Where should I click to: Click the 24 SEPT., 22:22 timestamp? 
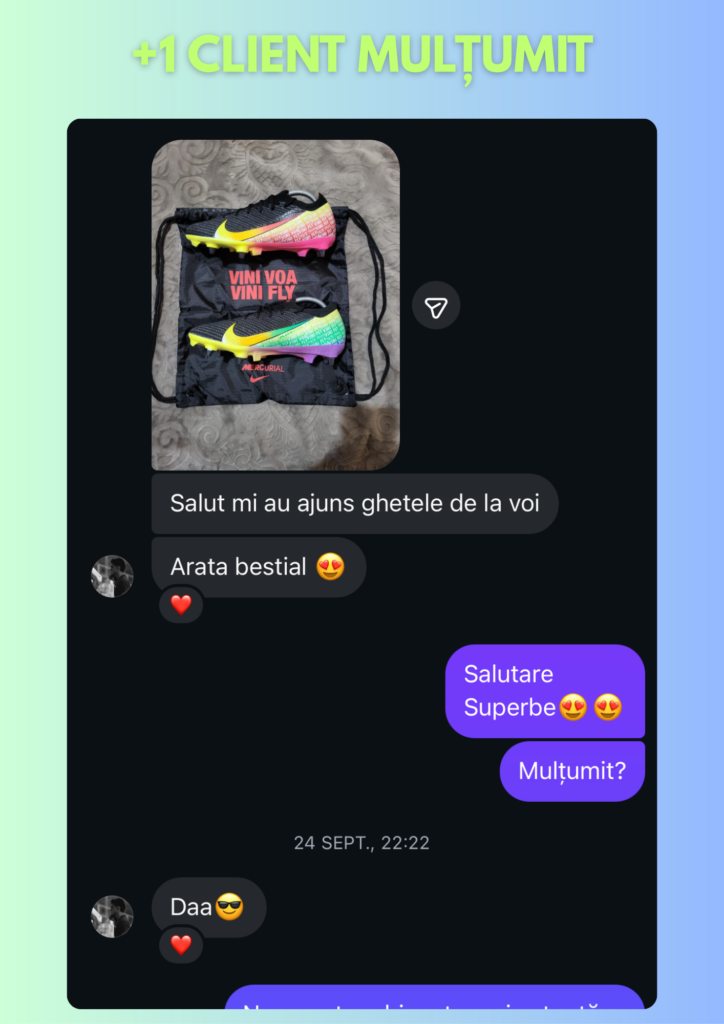pos(362,843)
